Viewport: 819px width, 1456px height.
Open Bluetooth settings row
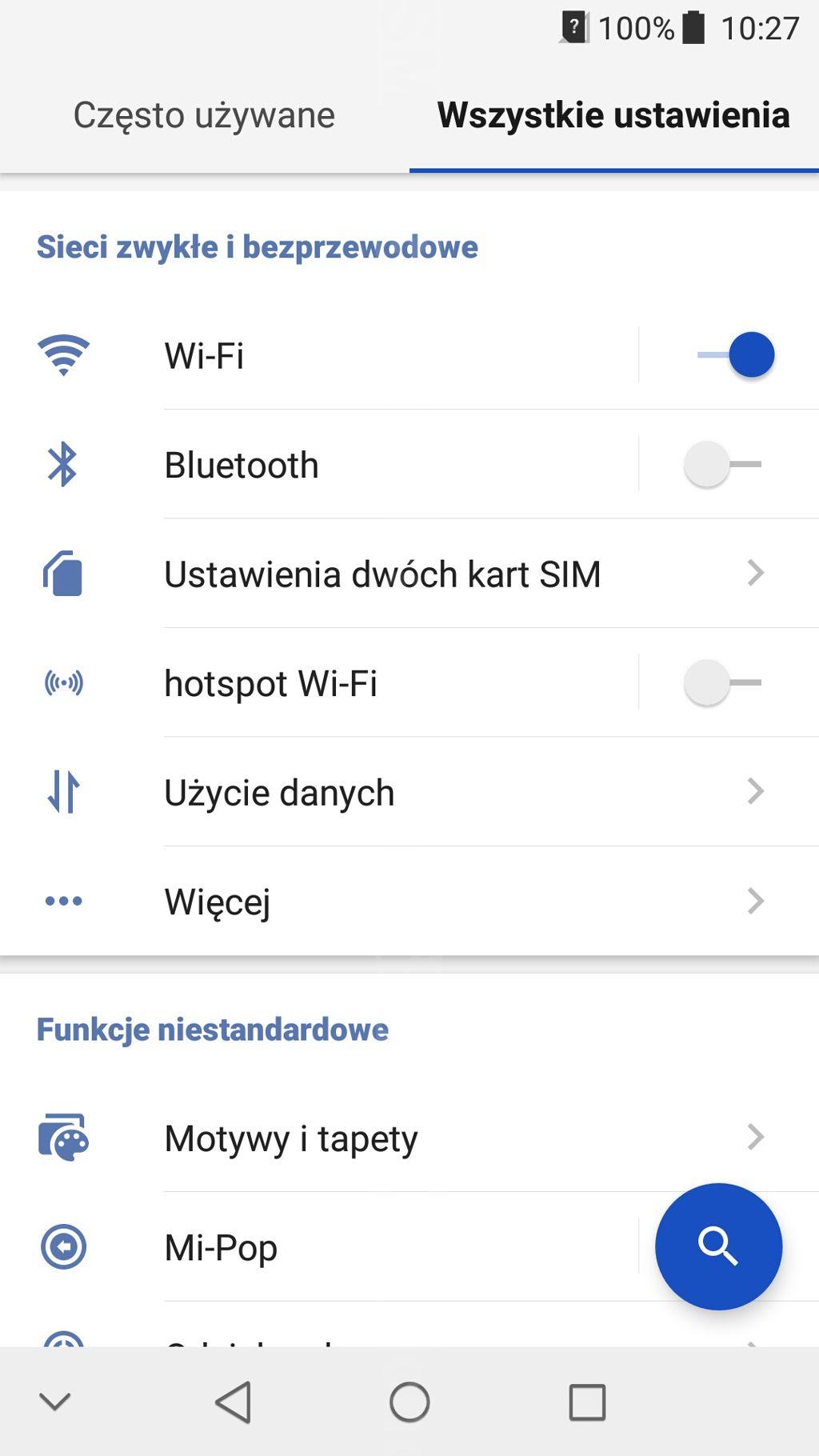click(x=320, y=464)
